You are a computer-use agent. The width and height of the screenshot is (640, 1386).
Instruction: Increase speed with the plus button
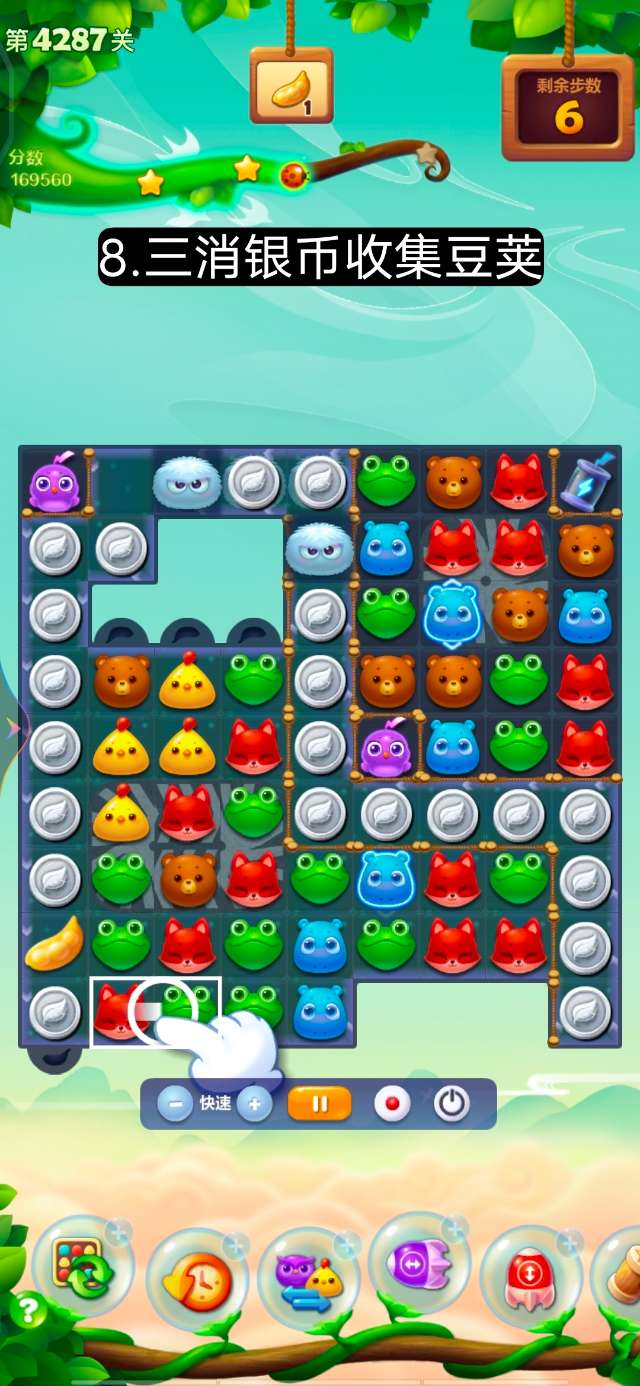click(x=255, y=1105)
